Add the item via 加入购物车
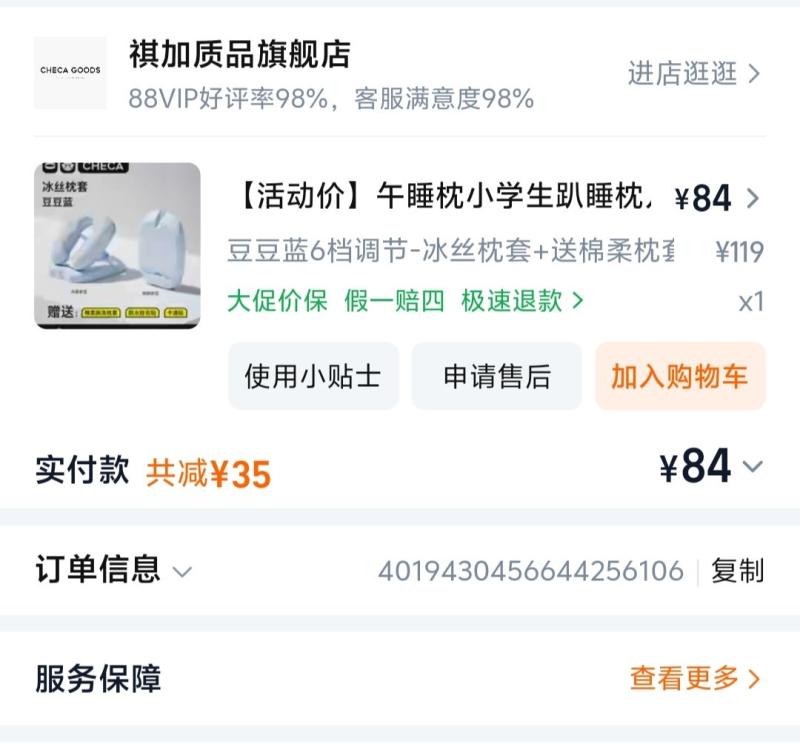The image size is (800, 756). 680,376
